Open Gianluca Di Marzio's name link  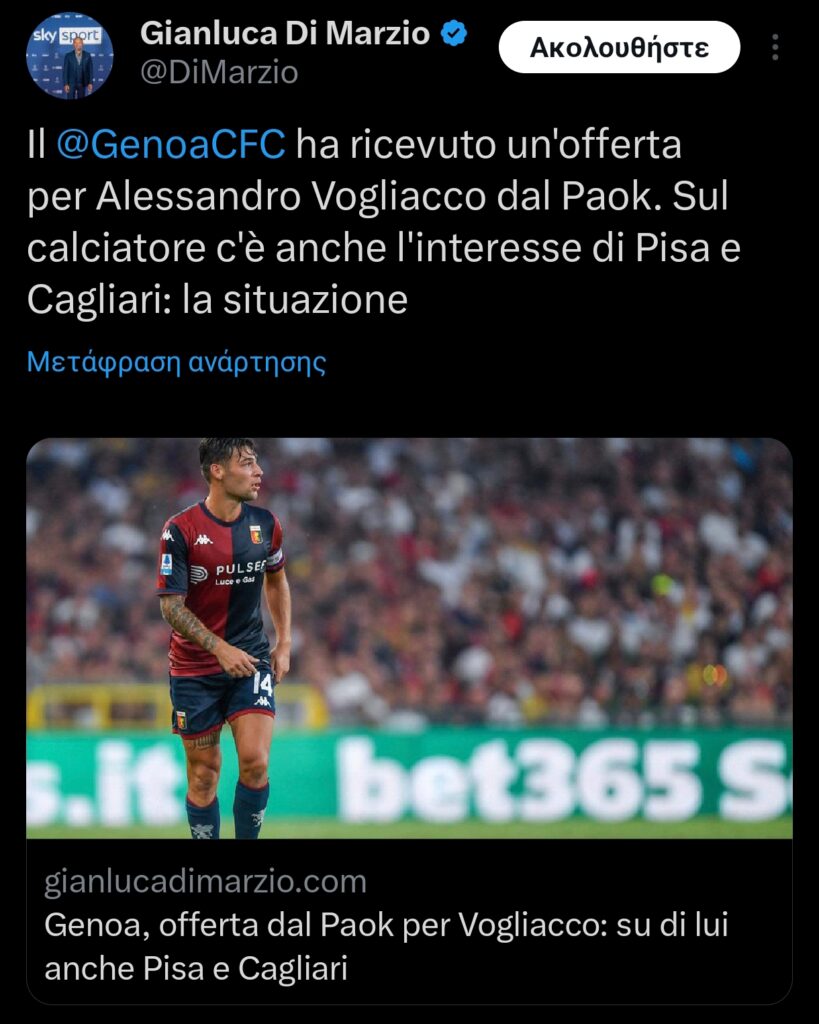click(285, 33)
